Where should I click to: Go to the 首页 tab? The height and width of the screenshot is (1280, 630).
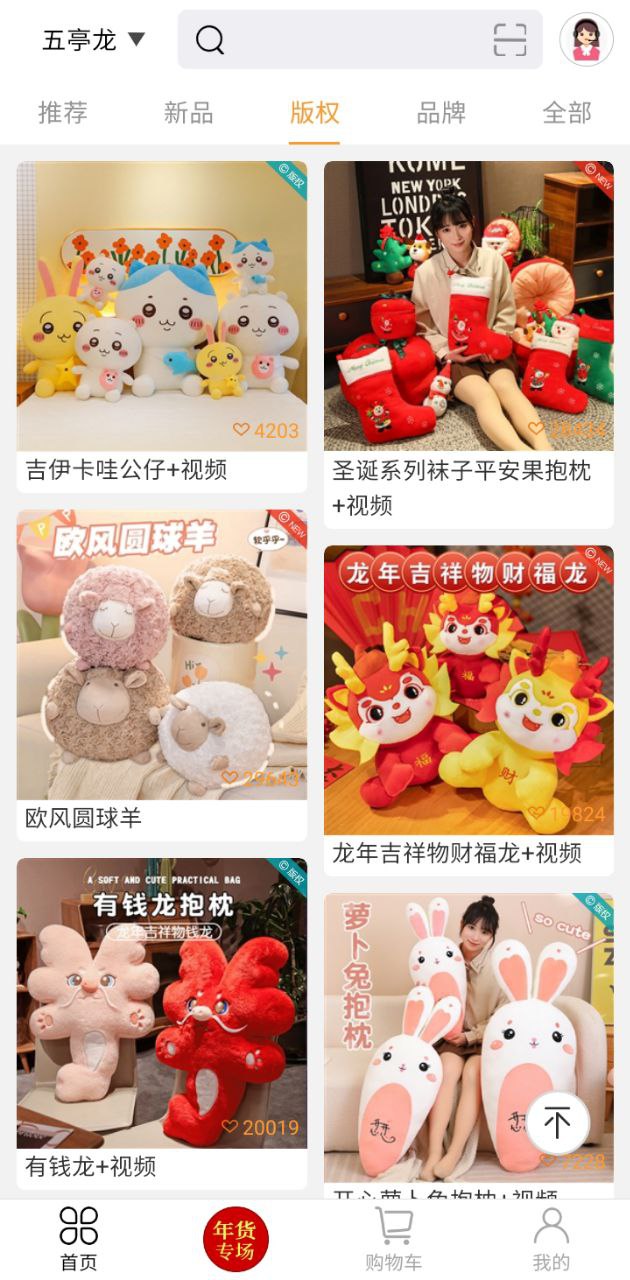click(79, 1240)
